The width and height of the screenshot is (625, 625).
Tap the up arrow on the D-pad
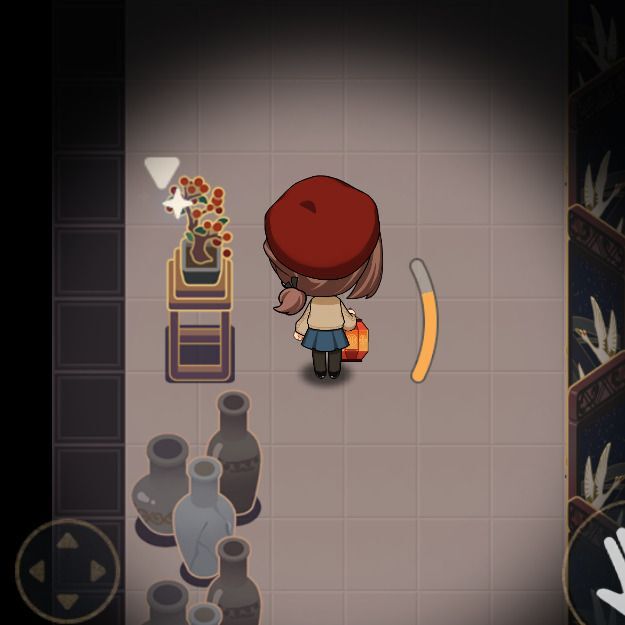[x=67, y=542]
